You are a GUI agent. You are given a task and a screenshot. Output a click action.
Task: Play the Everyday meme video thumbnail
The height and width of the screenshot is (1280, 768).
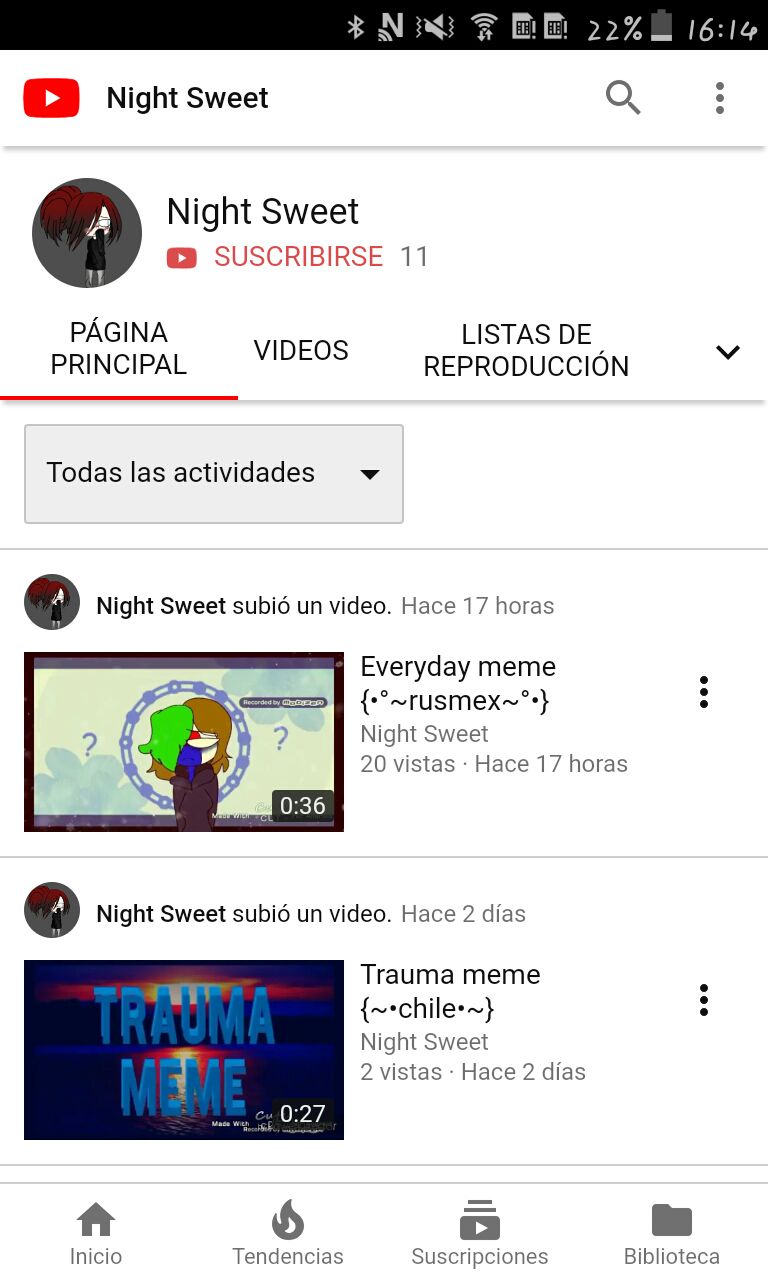pos(184,742)
